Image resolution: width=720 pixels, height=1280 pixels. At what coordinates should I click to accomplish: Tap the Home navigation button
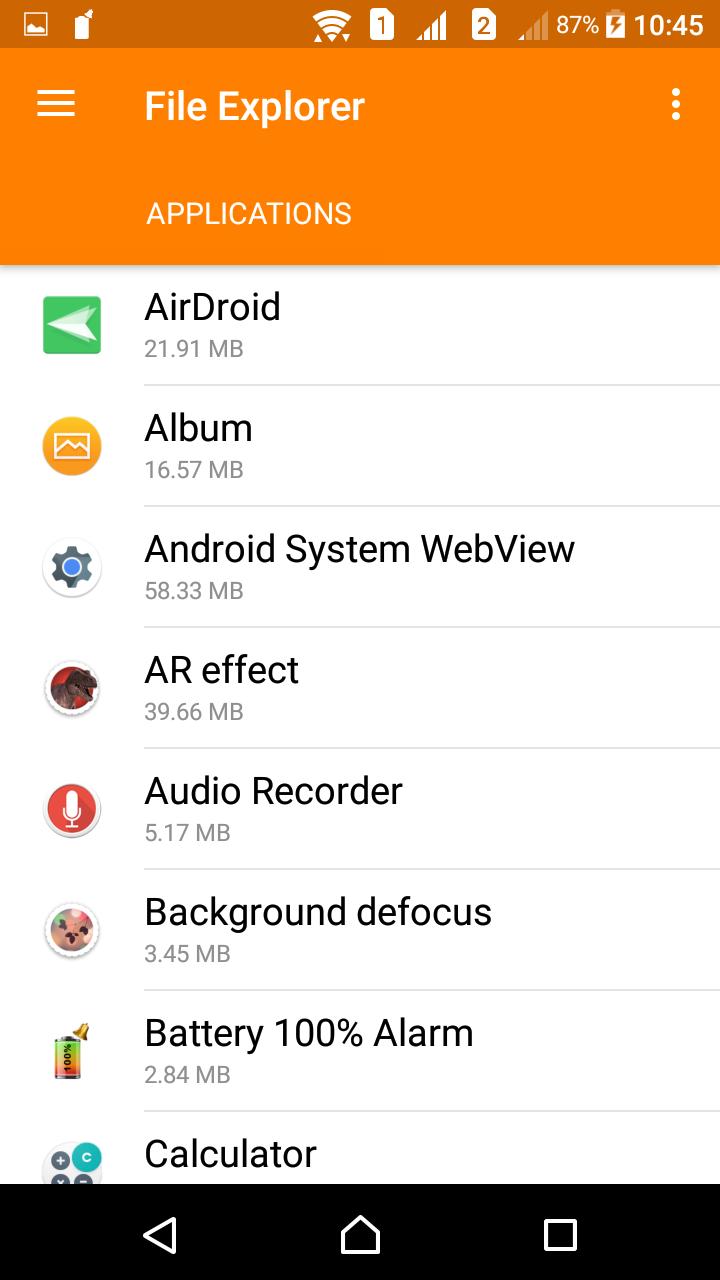pyautogui.click(x=360, y=1235)
